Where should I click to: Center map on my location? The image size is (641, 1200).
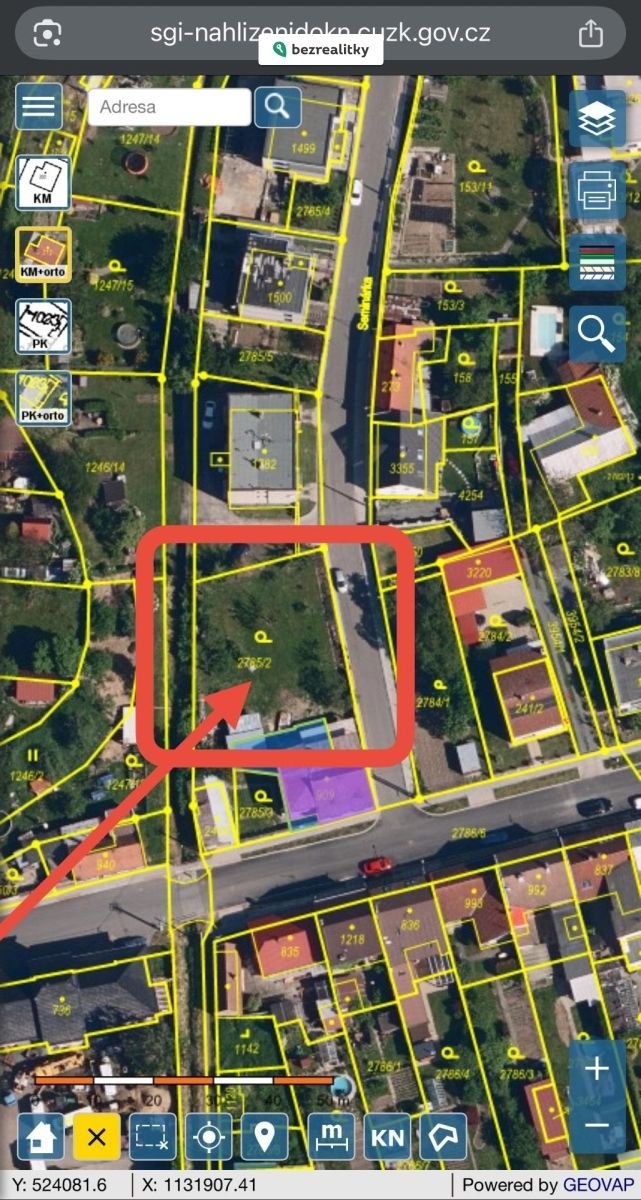208,1137
